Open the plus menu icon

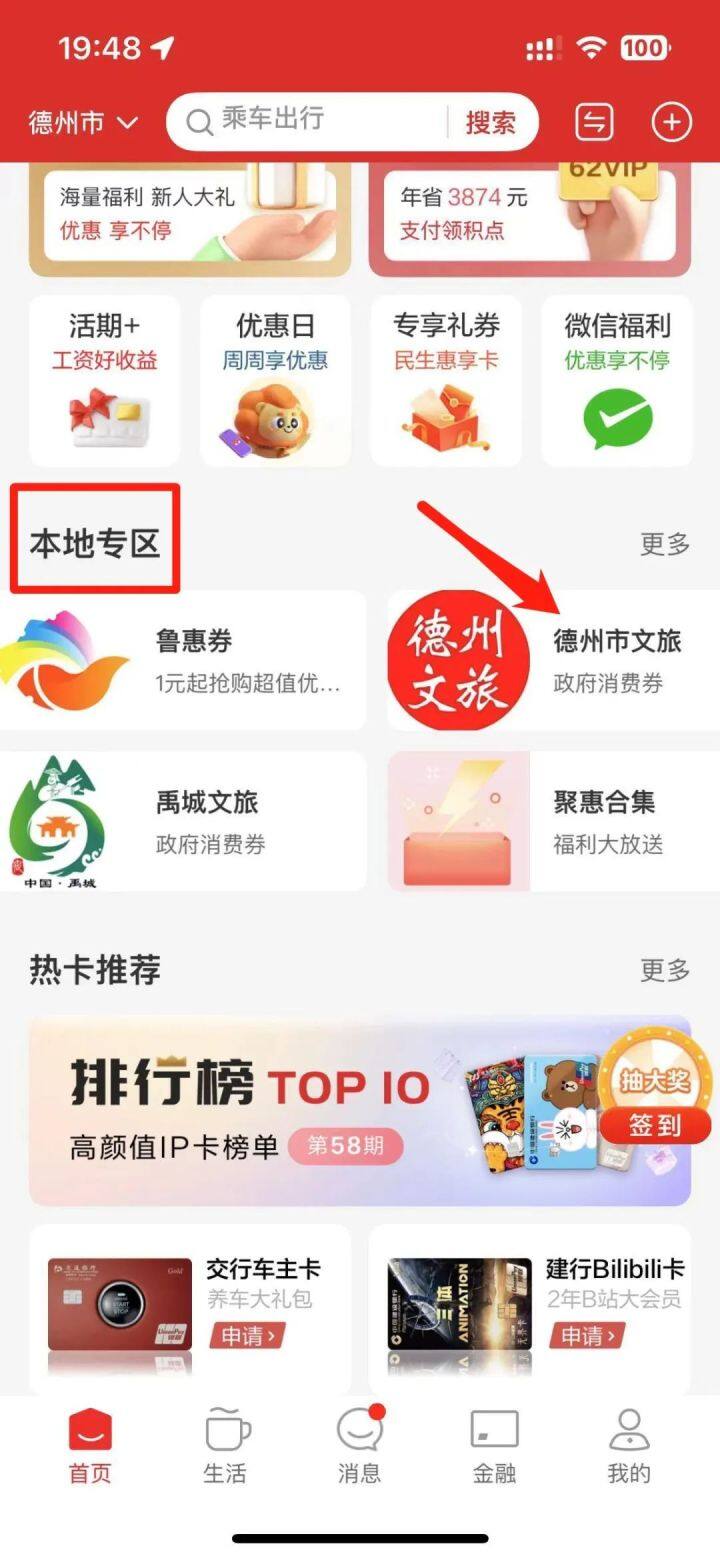(671, 122)
